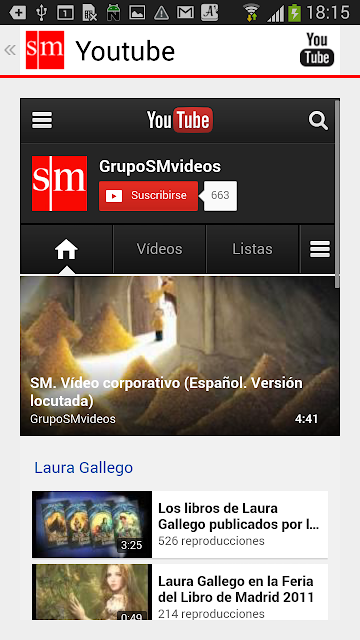Go back using the double-chevron arrow
Viewport: 360px width, 640px height.
pyautogui.click(x=10, y=50)
